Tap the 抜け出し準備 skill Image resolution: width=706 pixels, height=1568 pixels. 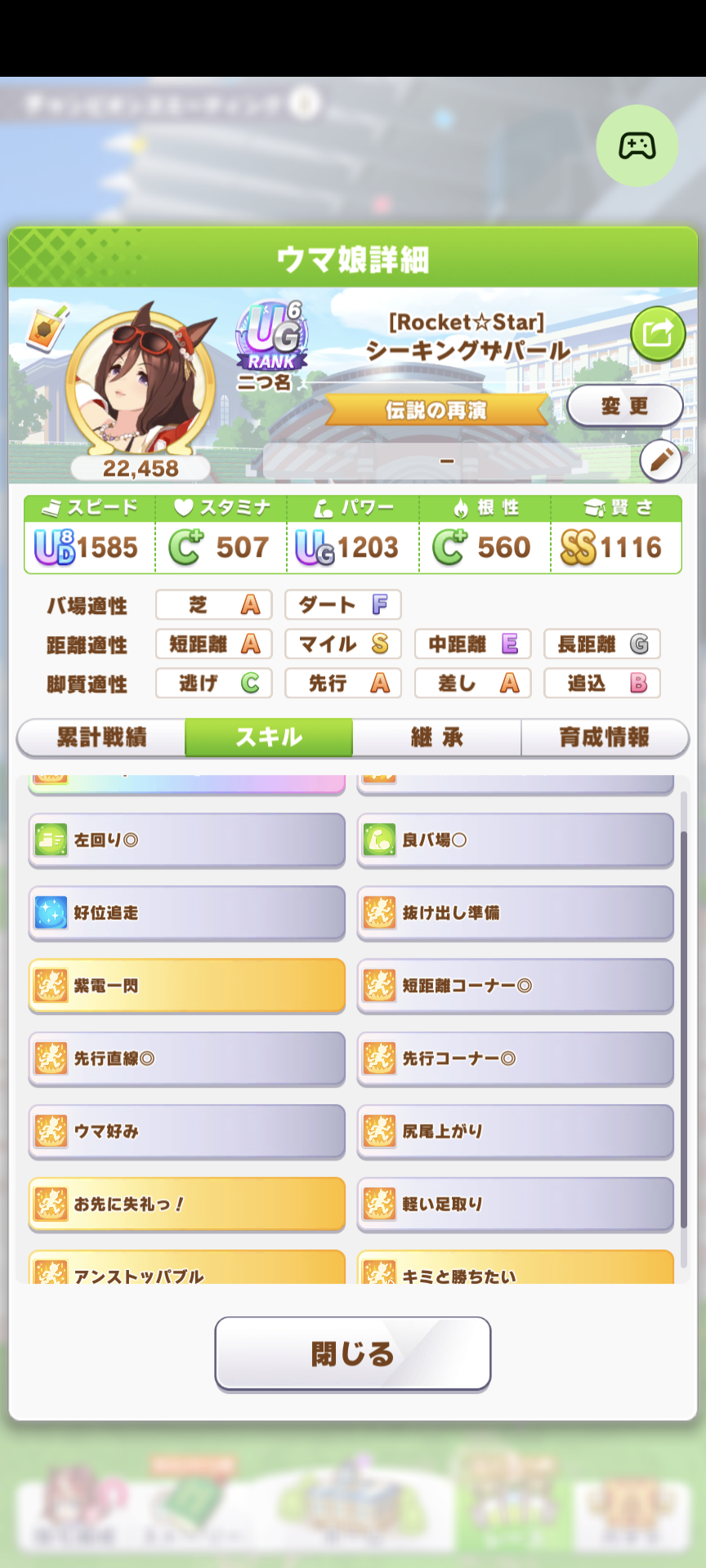pos(516,912)
